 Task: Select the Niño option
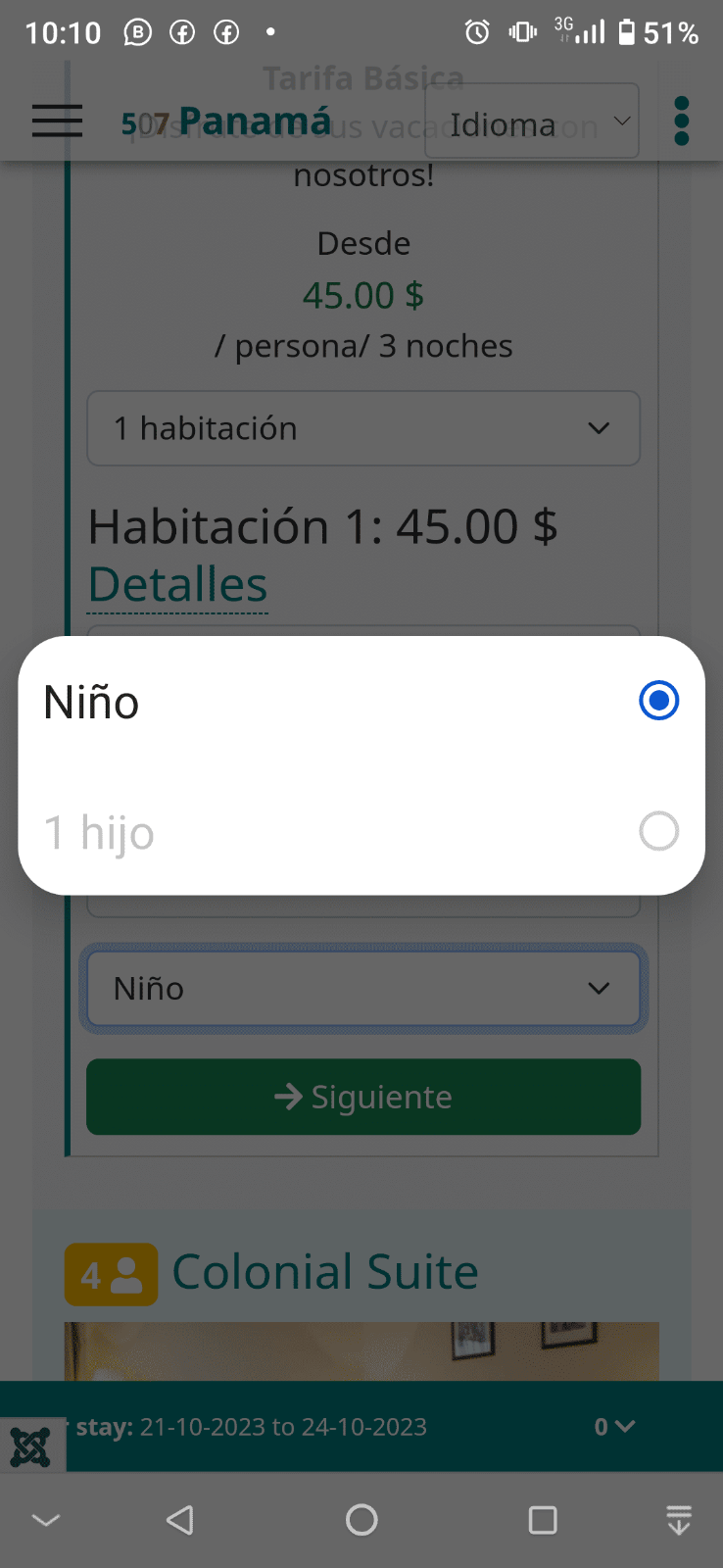coord(361,702)
